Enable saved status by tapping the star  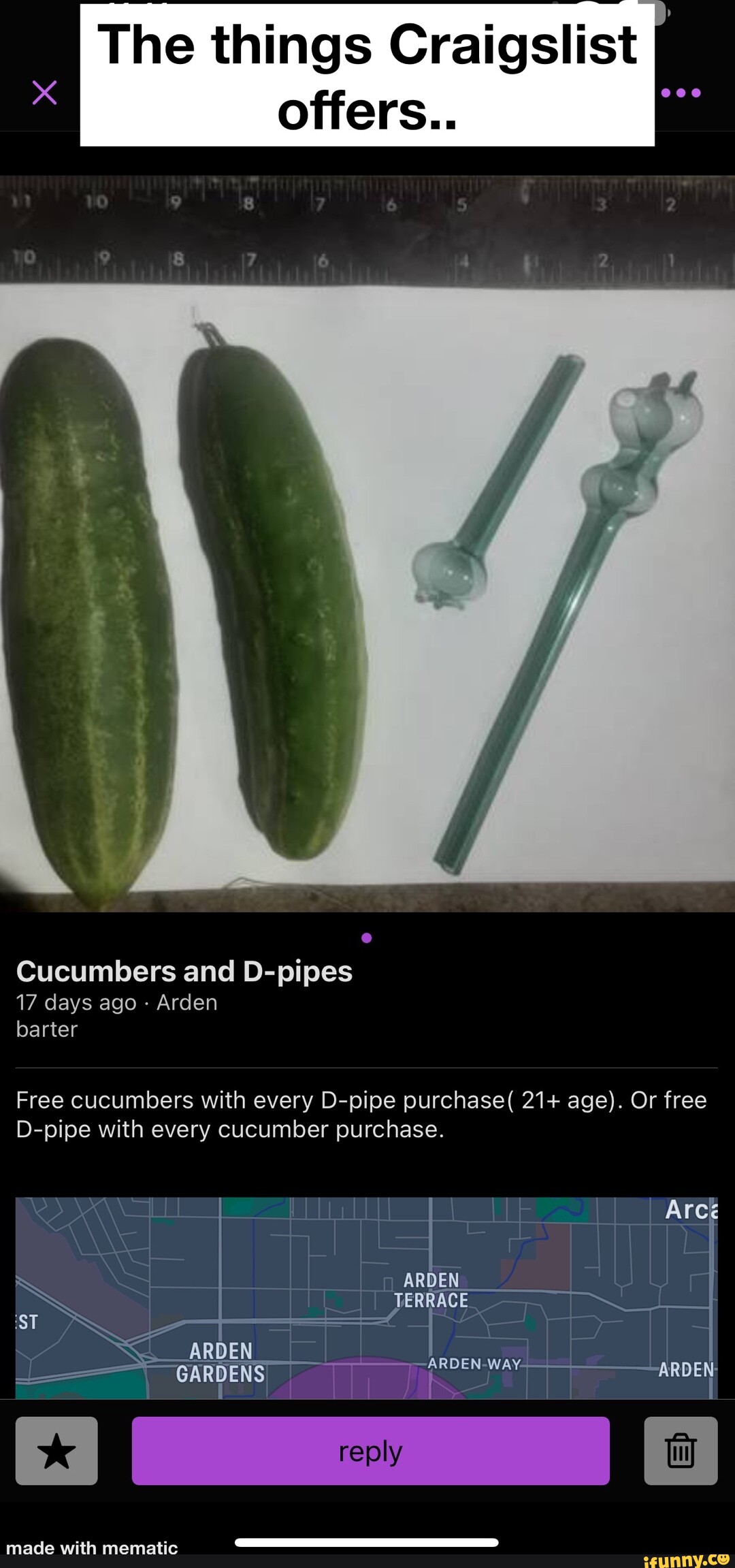(56, 1450)
